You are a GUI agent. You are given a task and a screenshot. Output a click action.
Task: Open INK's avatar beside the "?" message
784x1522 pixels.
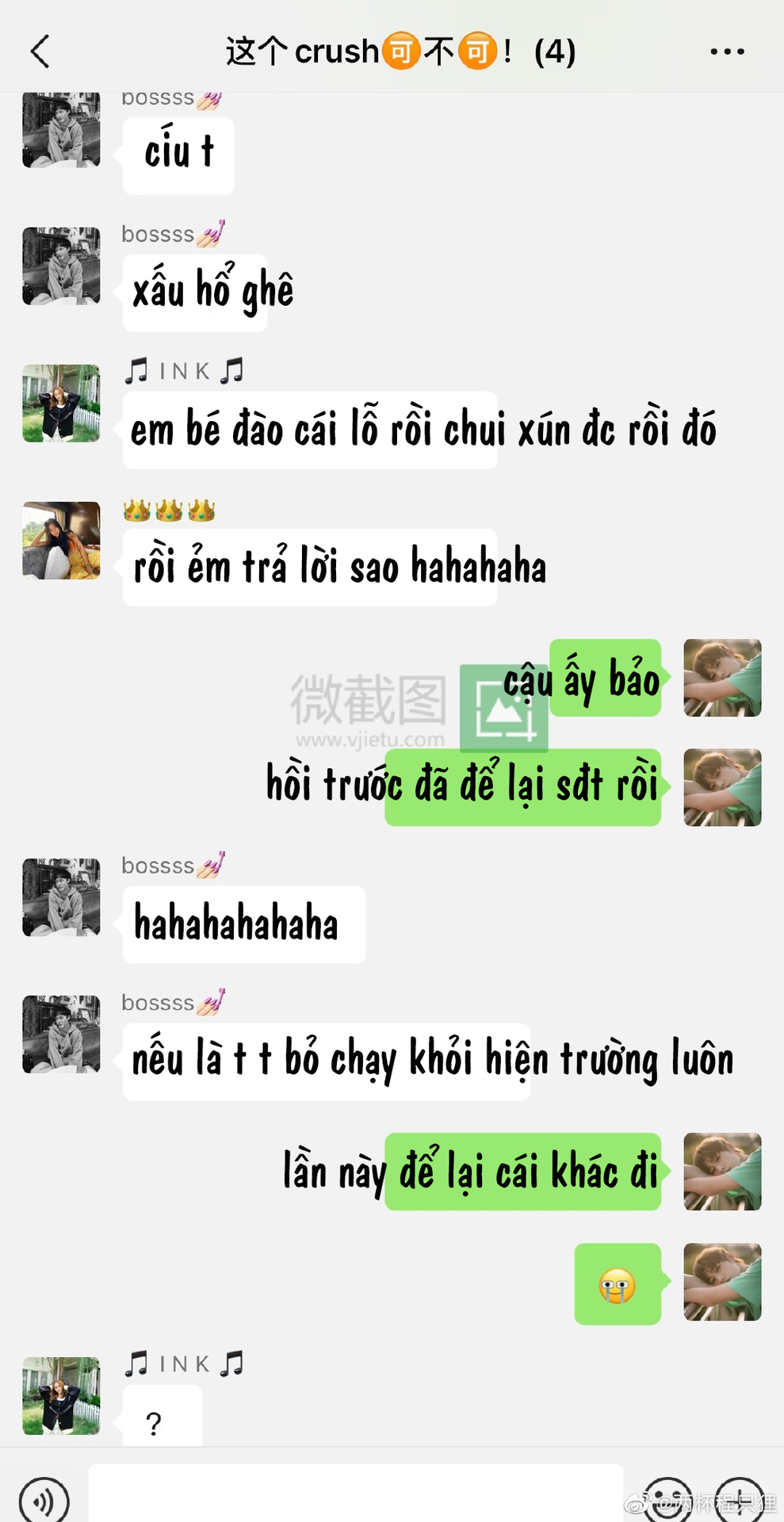point(62,1396)
